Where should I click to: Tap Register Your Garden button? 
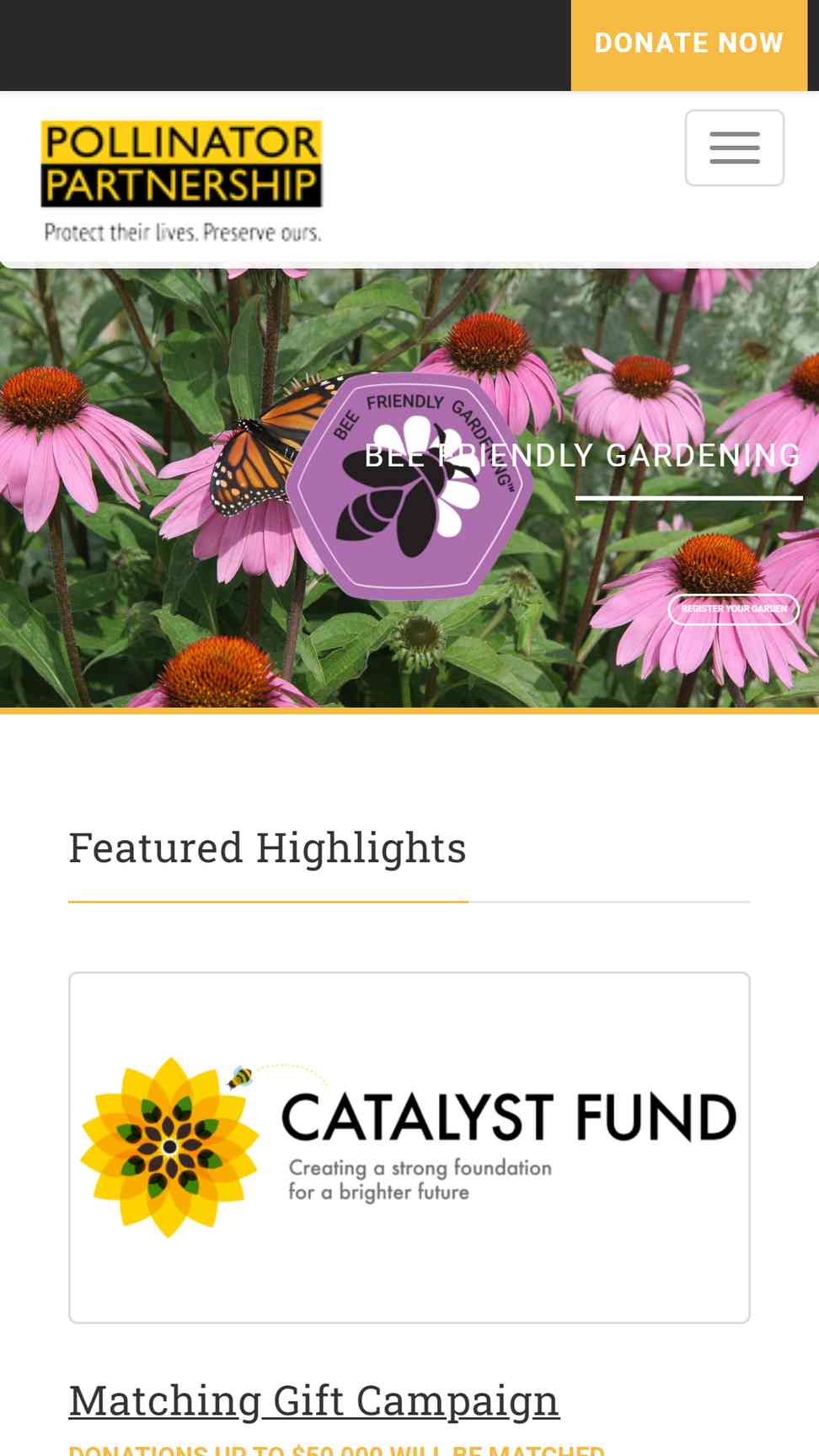point(733,609)
